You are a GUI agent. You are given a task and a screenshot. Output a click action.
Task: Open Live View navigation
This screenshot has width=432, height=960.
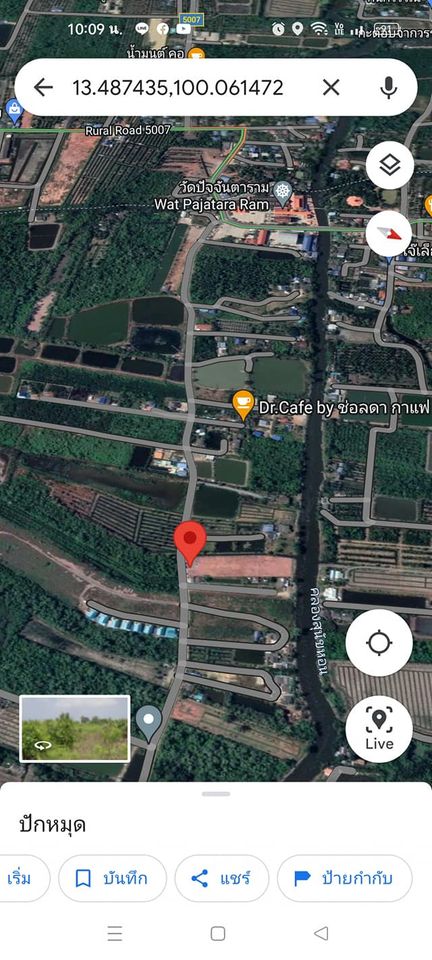(x=379, y=729)
